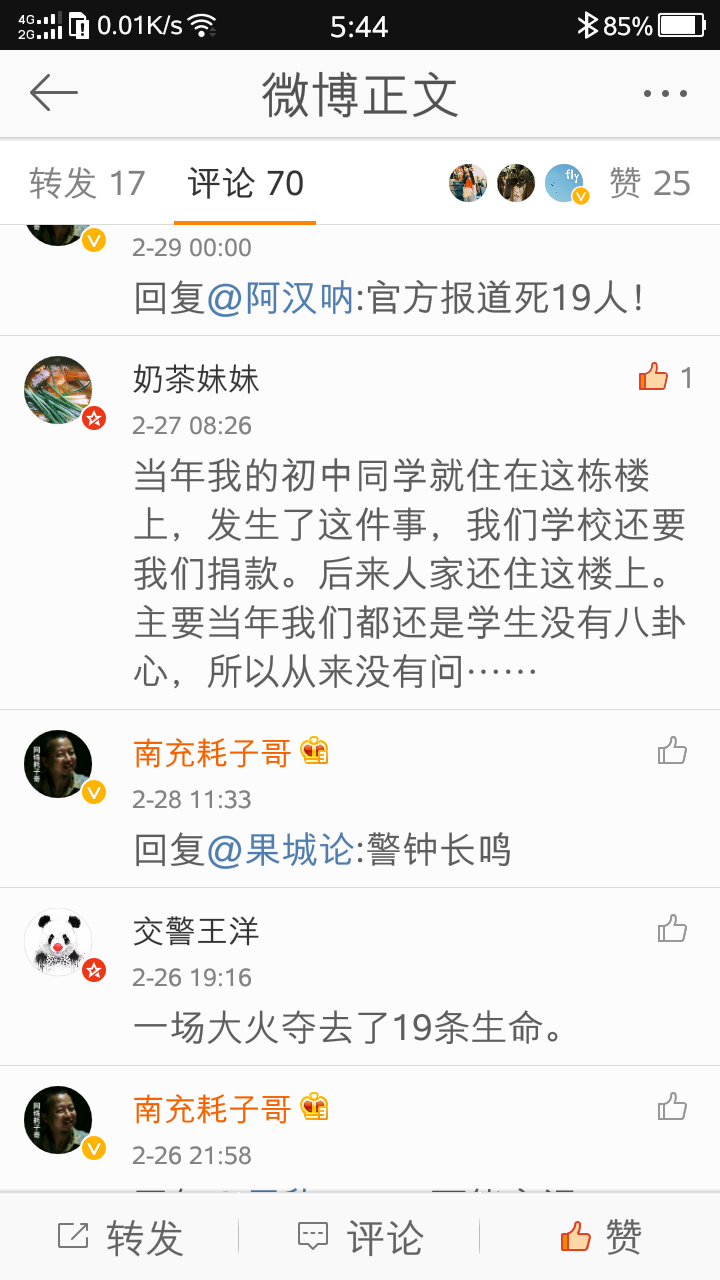Like 南充耗子哥's 警钟长鸣 reply

672,751
